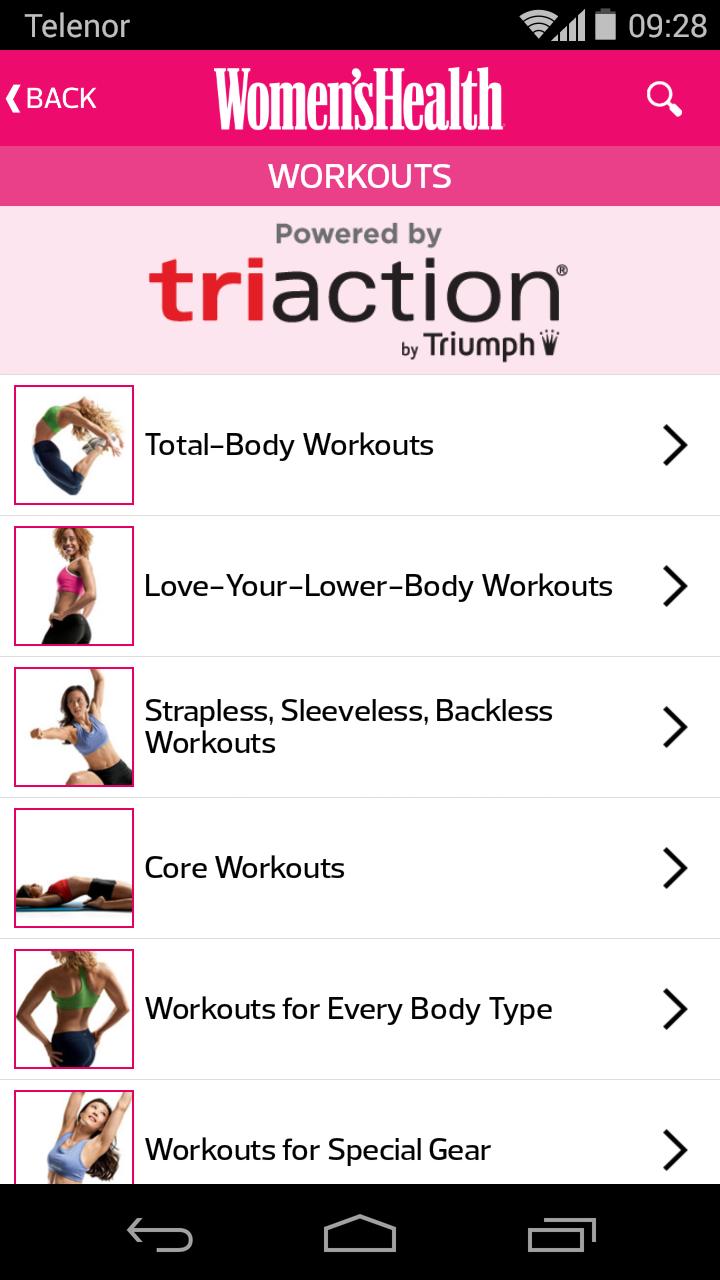This screenshot has height=1280, width=720.
Task: Open Total-Body Workouts
Action: coord(360,445)
